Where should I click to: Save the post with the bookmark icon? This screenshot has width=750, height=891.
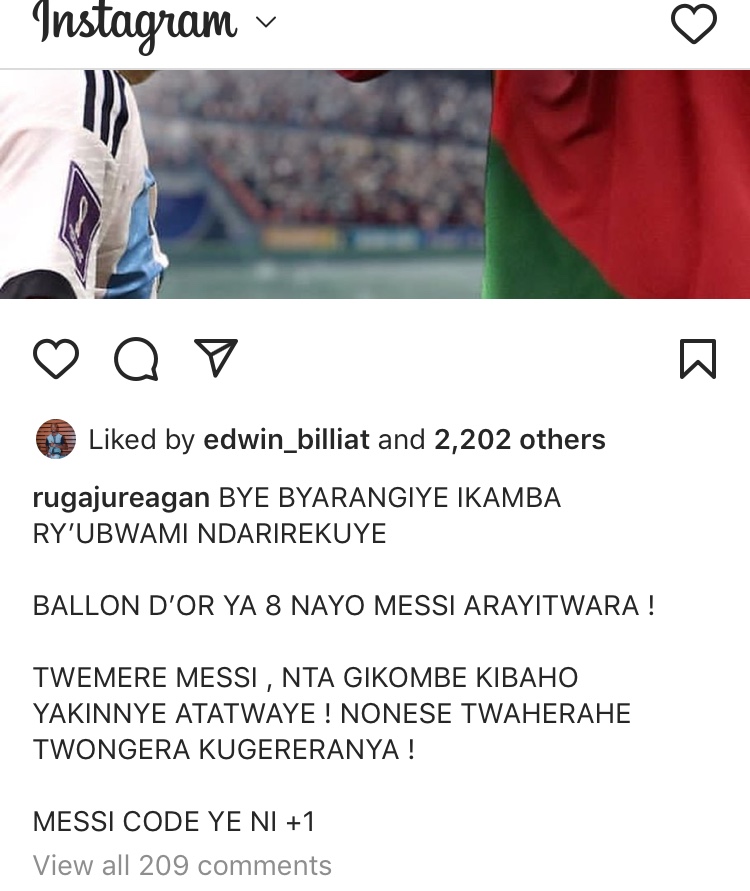click(697, 359)
